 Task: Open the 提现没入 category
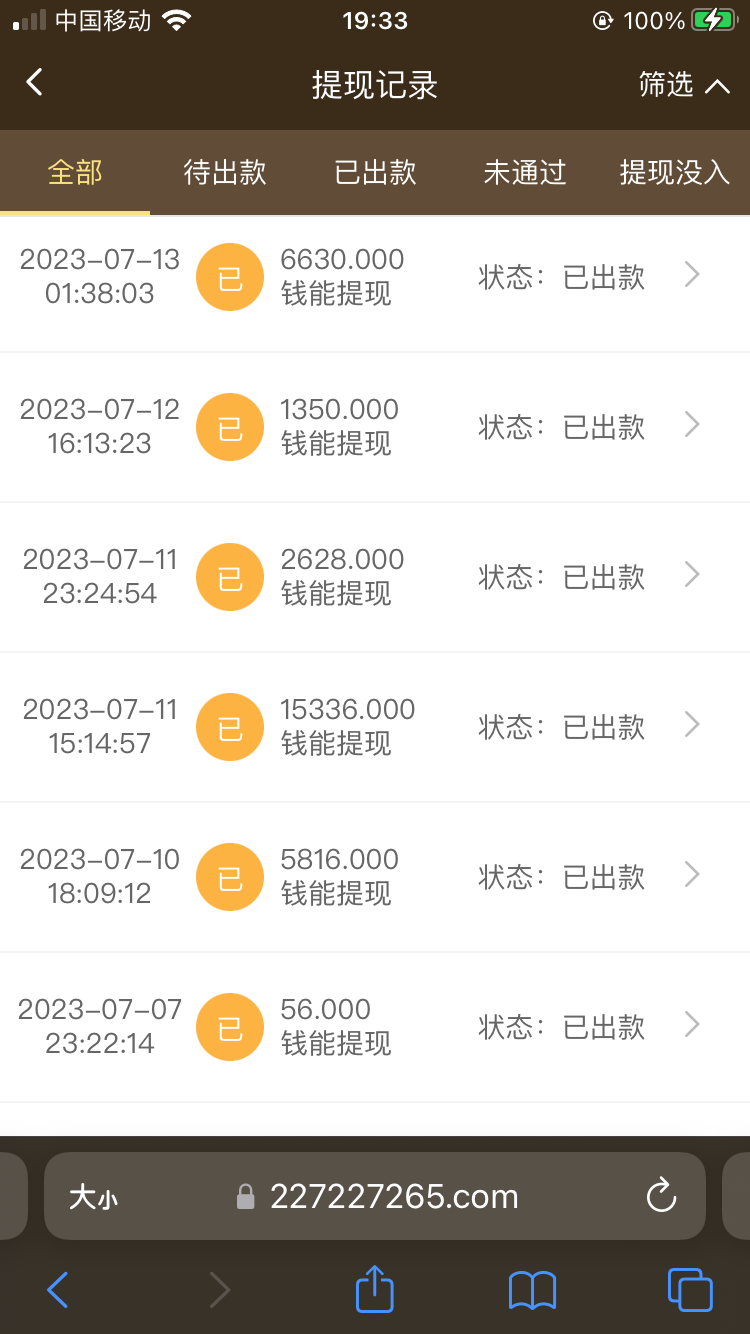point(675,172)
